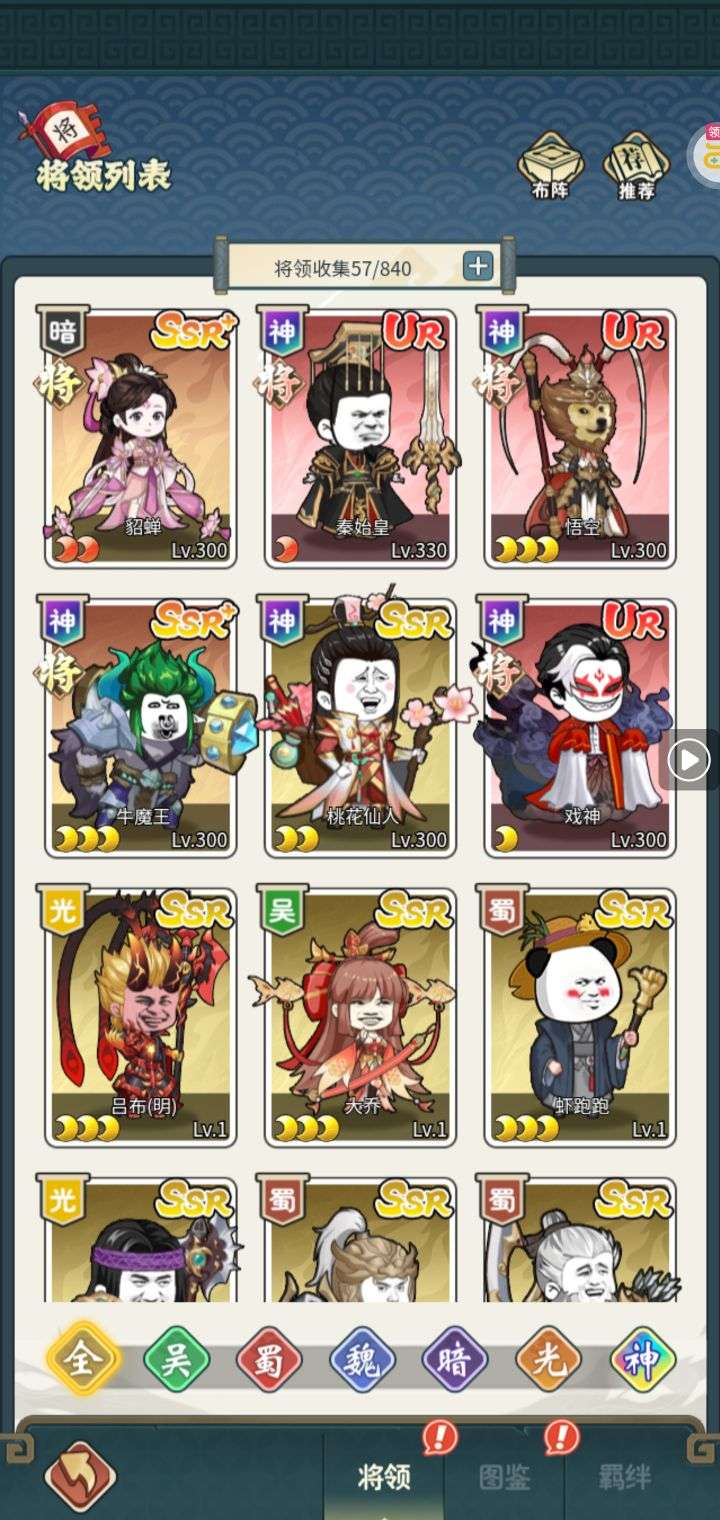
Task: Open the 戏神 general card
Action: [x=580, y=727]
